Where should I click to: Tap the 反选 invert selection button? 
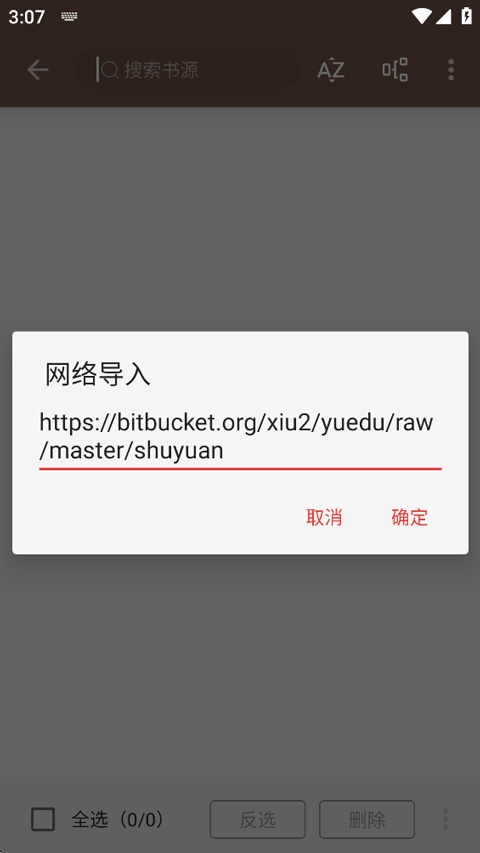point(258,819)
